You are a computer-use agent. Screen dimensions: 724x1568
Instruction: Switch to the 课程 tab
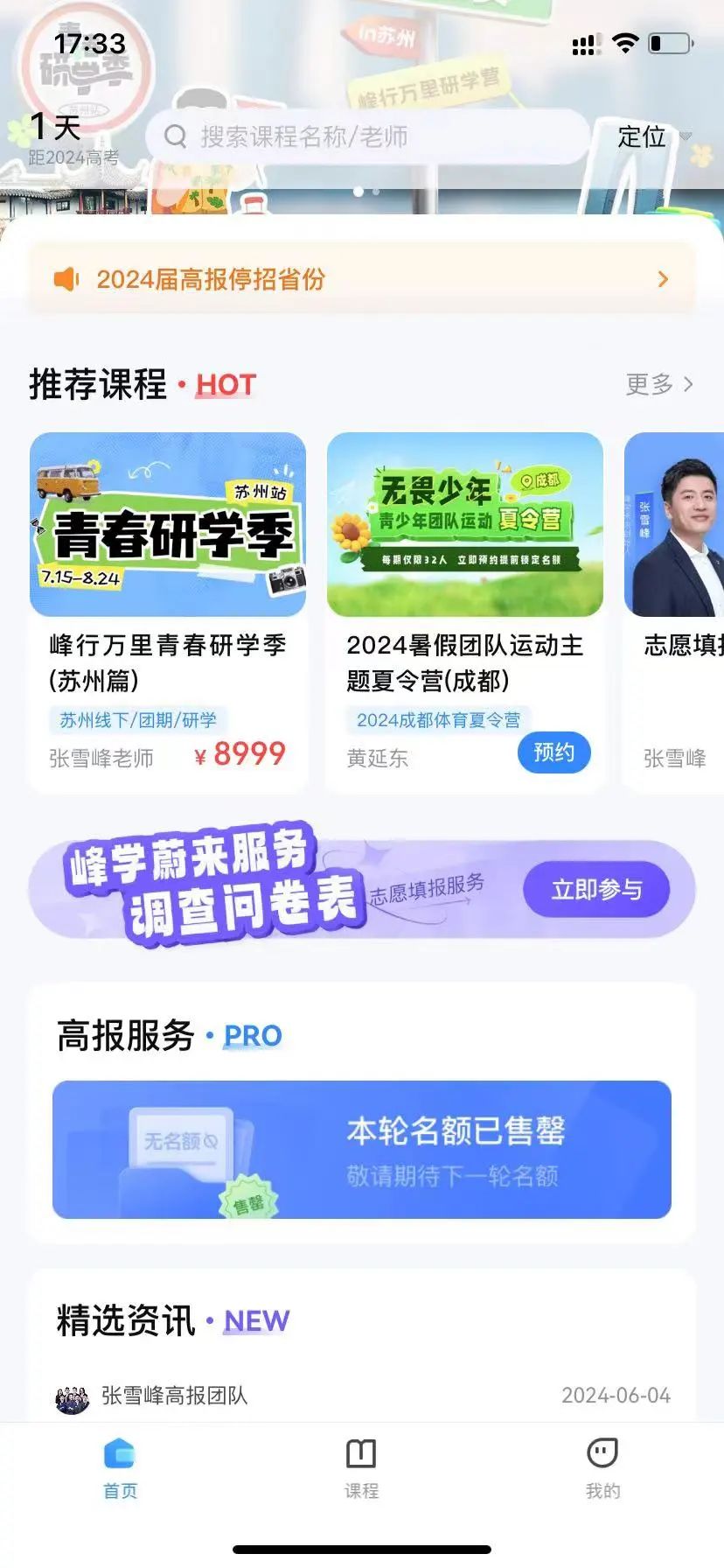[x=361, y=1466]
